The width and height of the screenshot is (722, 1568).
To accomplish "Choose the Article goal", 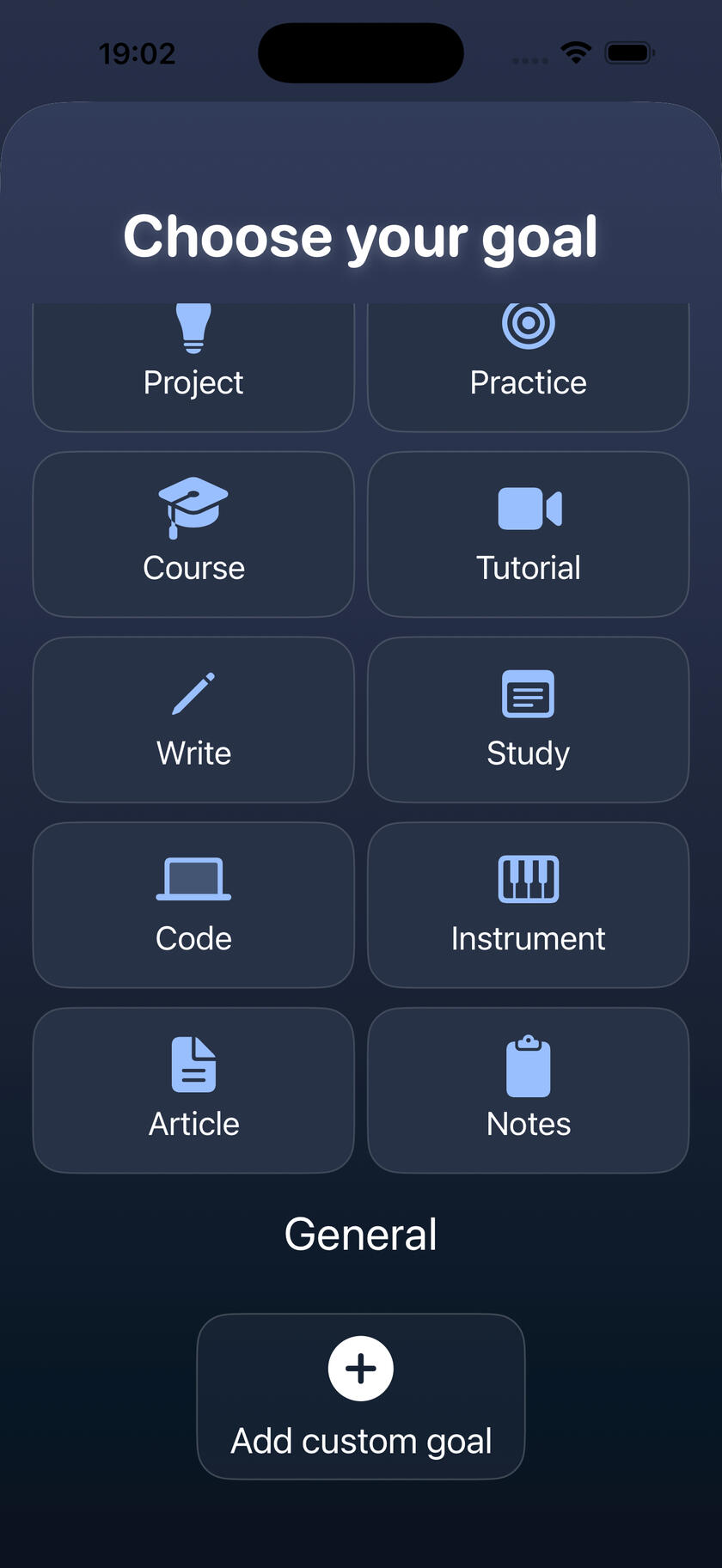I will tap(193, 1090).
